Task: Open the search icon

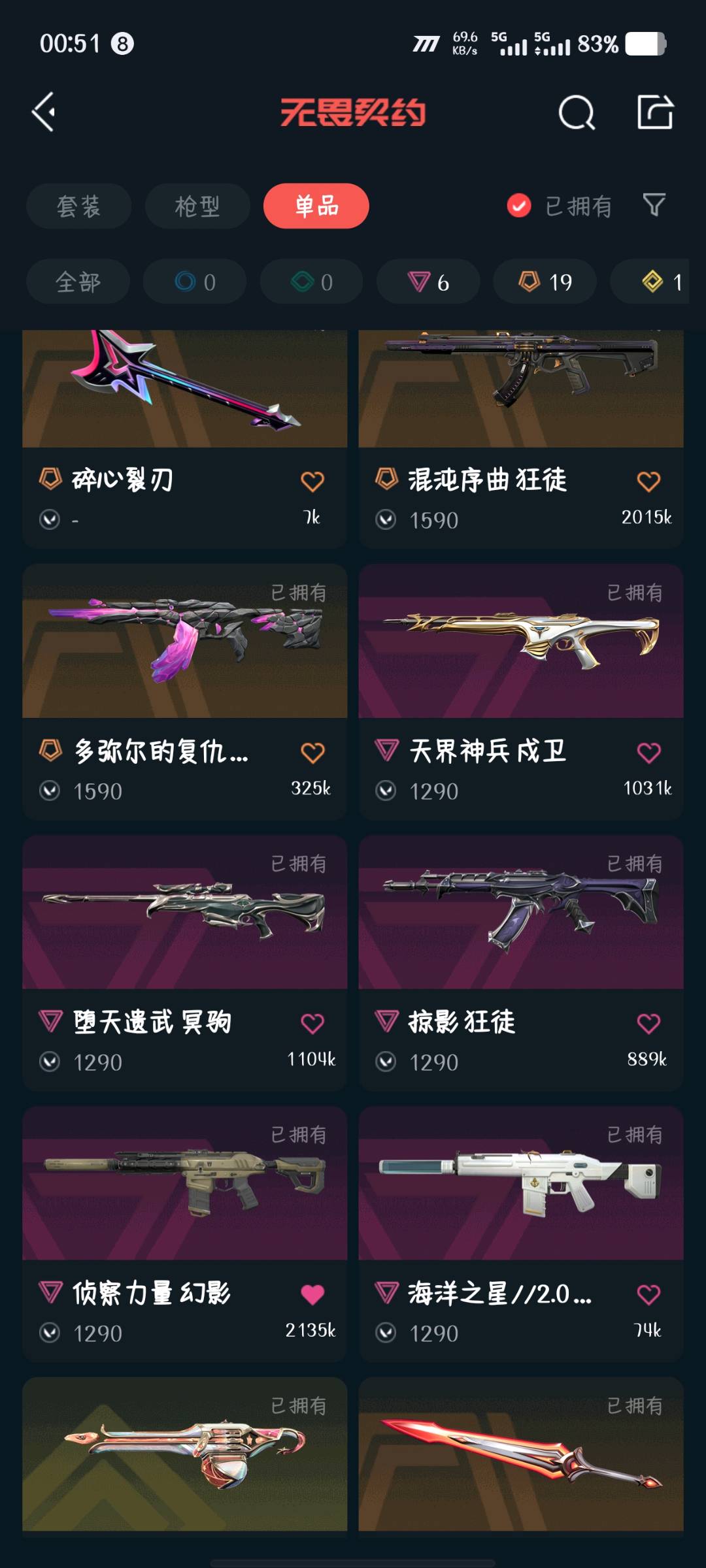Action: 577,112
